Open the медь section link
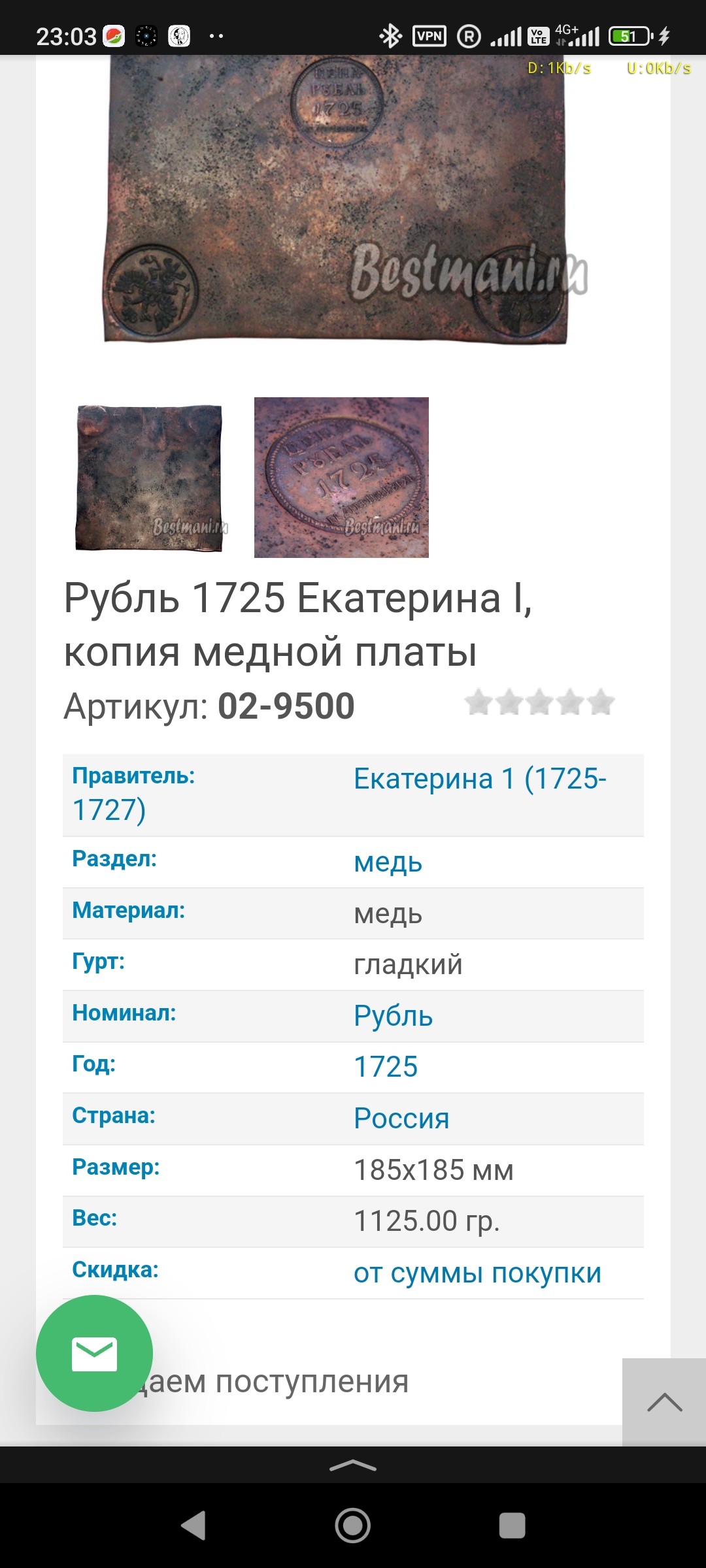The width and height of the screenshot is (706, 1568). click(x=388, y=862)
